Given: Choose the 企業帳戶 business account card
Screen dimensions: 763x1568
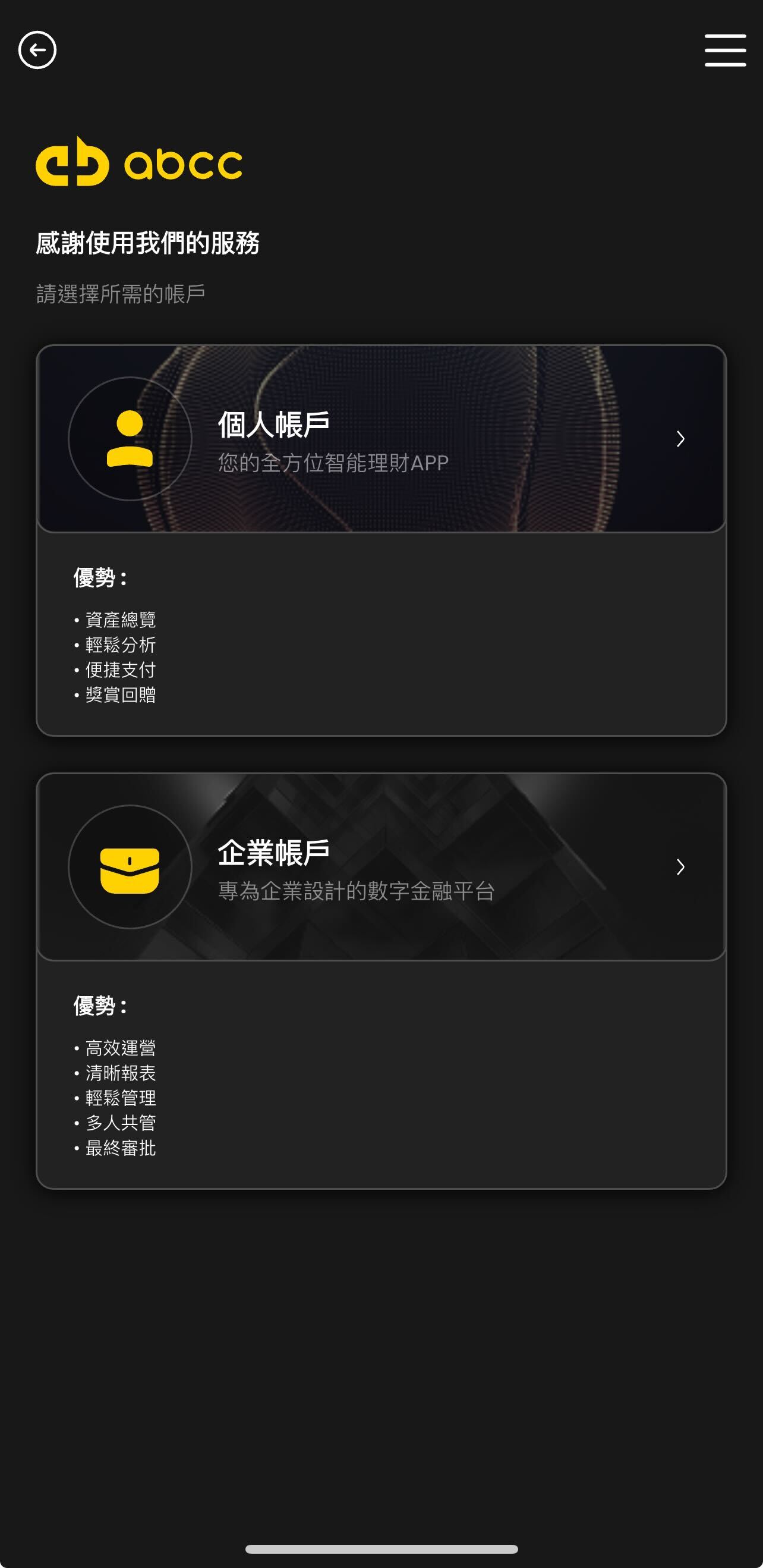Looking at the screenshot, I should 381,867.
